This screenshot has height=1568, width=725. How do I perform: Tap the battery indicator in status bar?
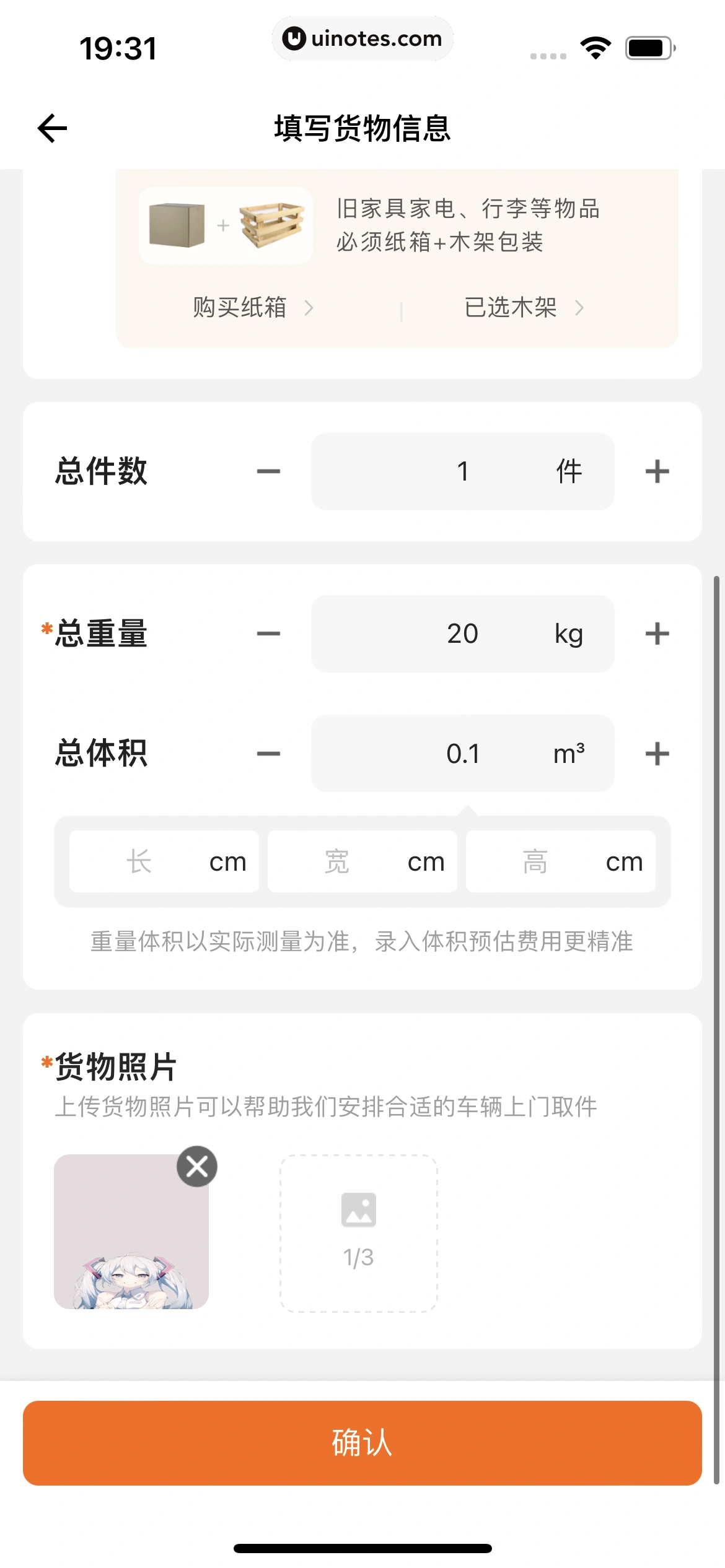[646, 46]
